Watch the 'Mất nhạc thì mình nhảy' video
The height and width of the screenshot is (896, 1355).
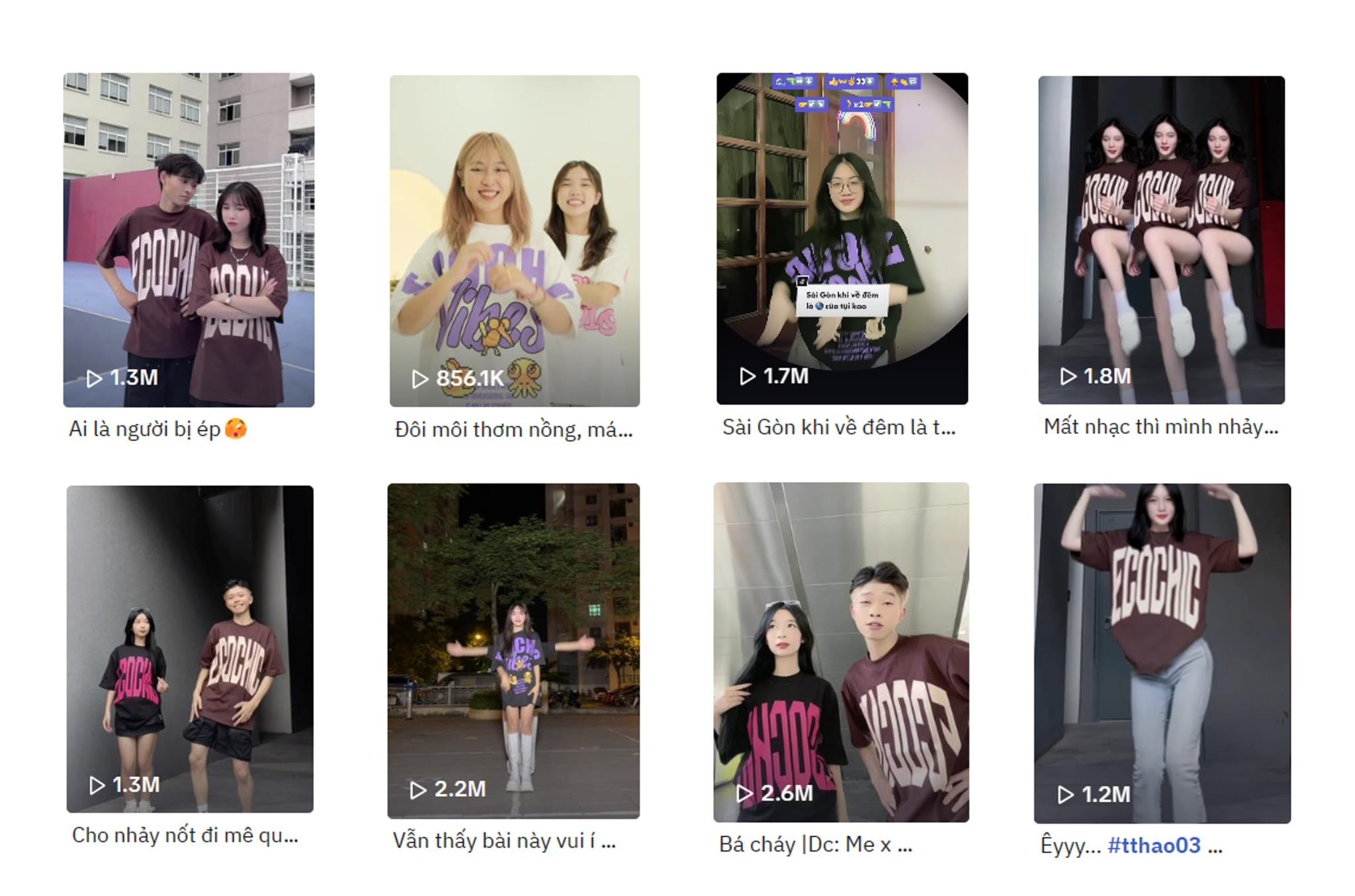click(1161, 239)
